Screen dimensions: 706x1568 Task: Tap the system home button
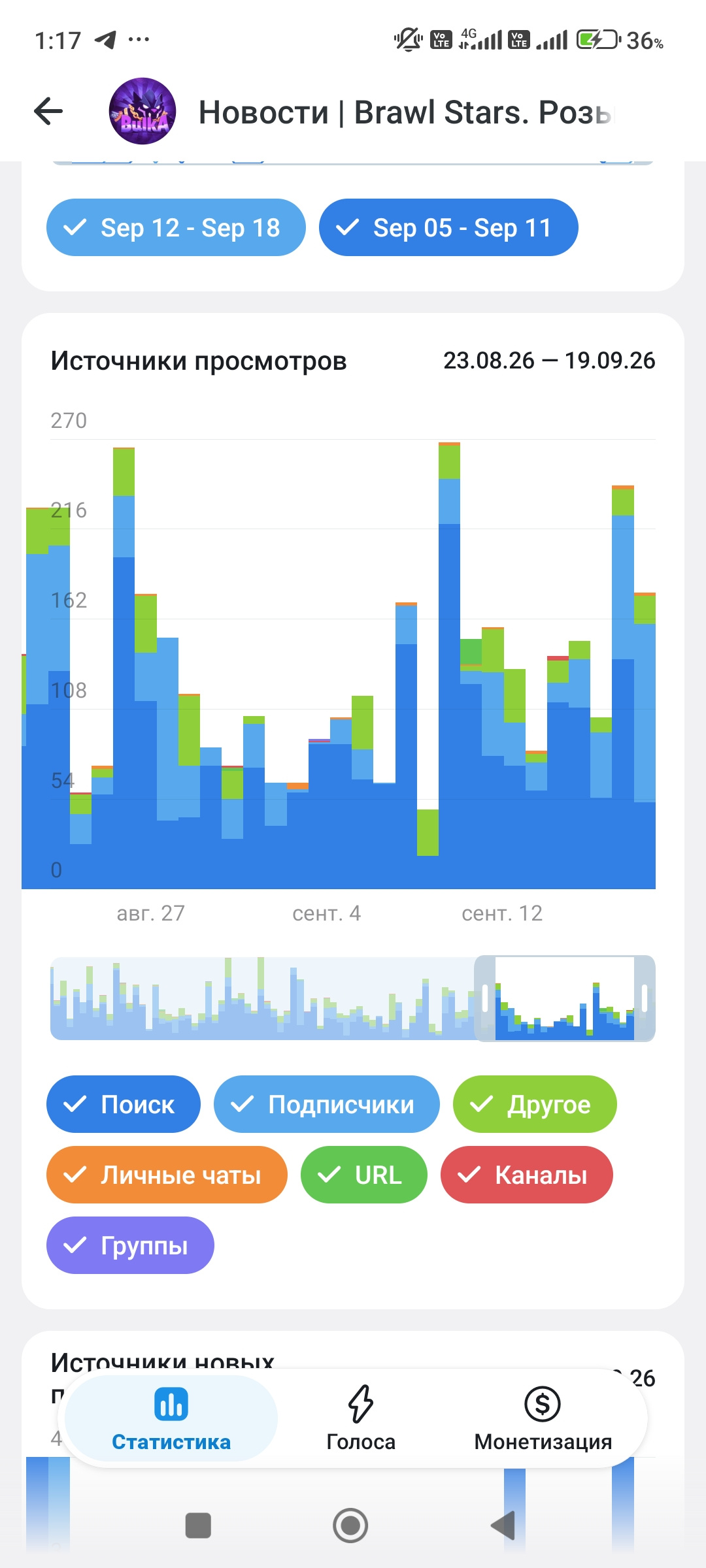click(350, 1526)
